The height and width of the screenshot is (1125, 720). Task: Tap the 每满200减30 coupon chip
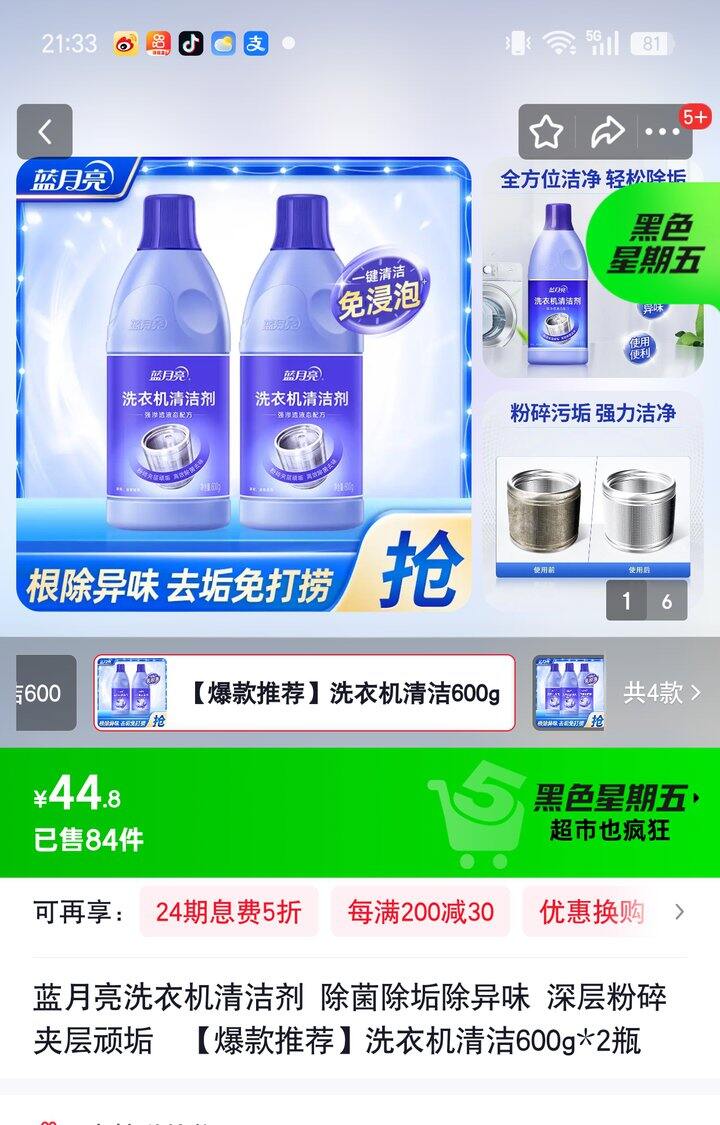pos(420,912)
